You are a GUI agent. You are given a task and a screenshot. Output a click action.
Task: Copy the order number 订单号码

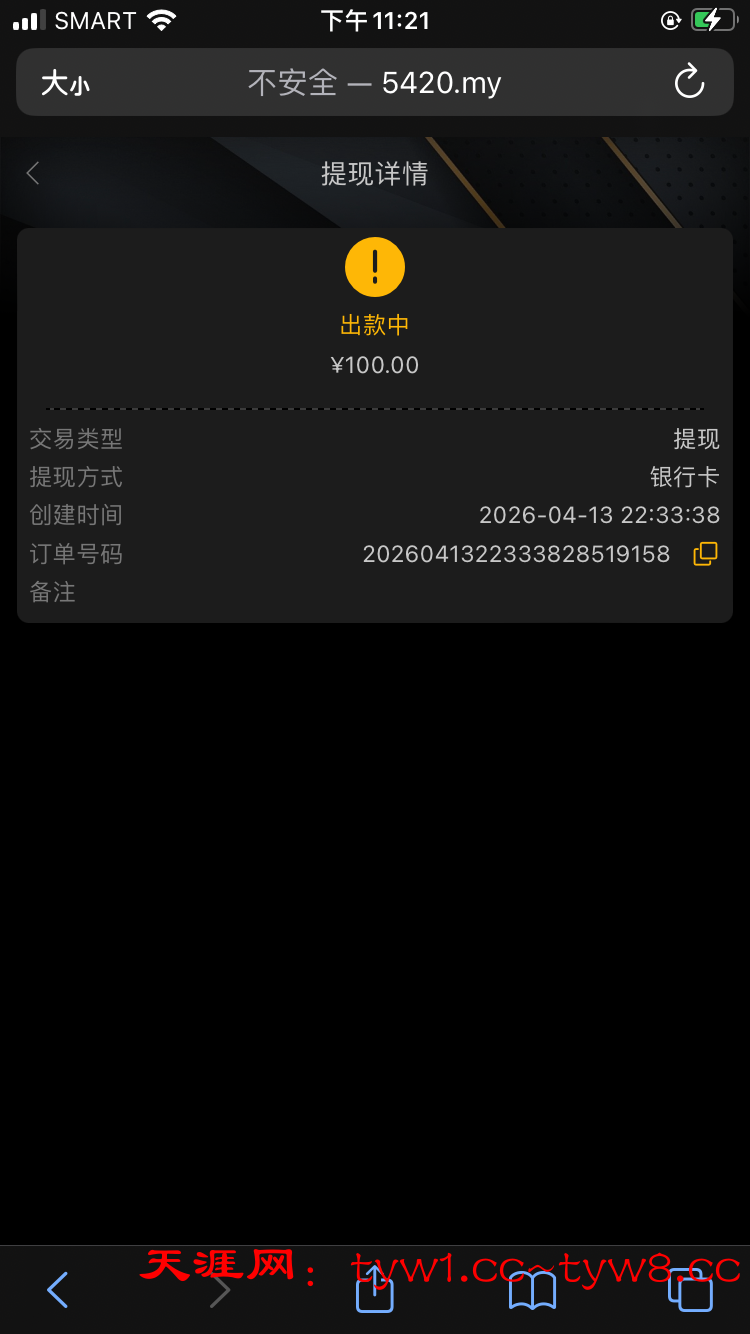(705, 554)
